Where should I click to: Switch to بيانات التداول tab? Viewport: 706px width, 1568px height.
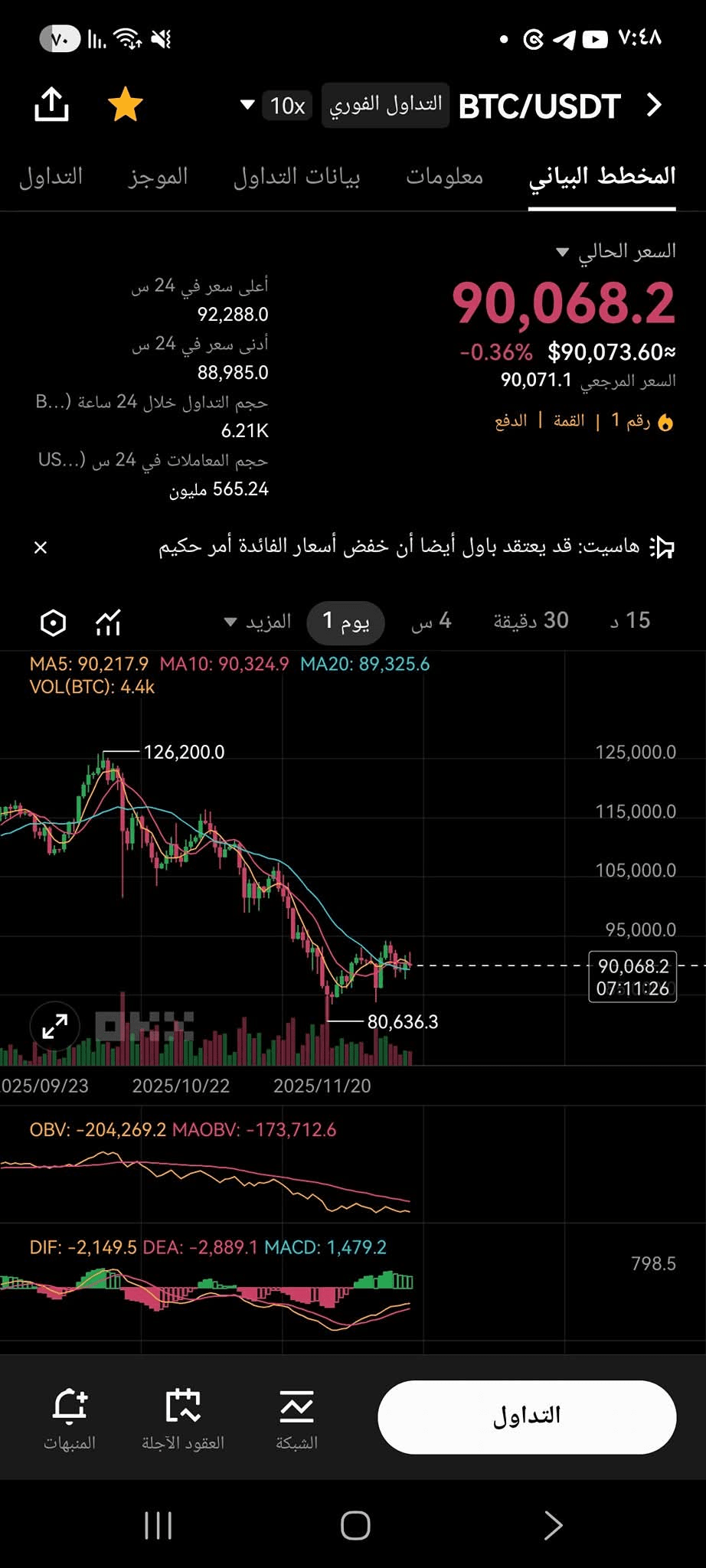(x=297, y=177)
